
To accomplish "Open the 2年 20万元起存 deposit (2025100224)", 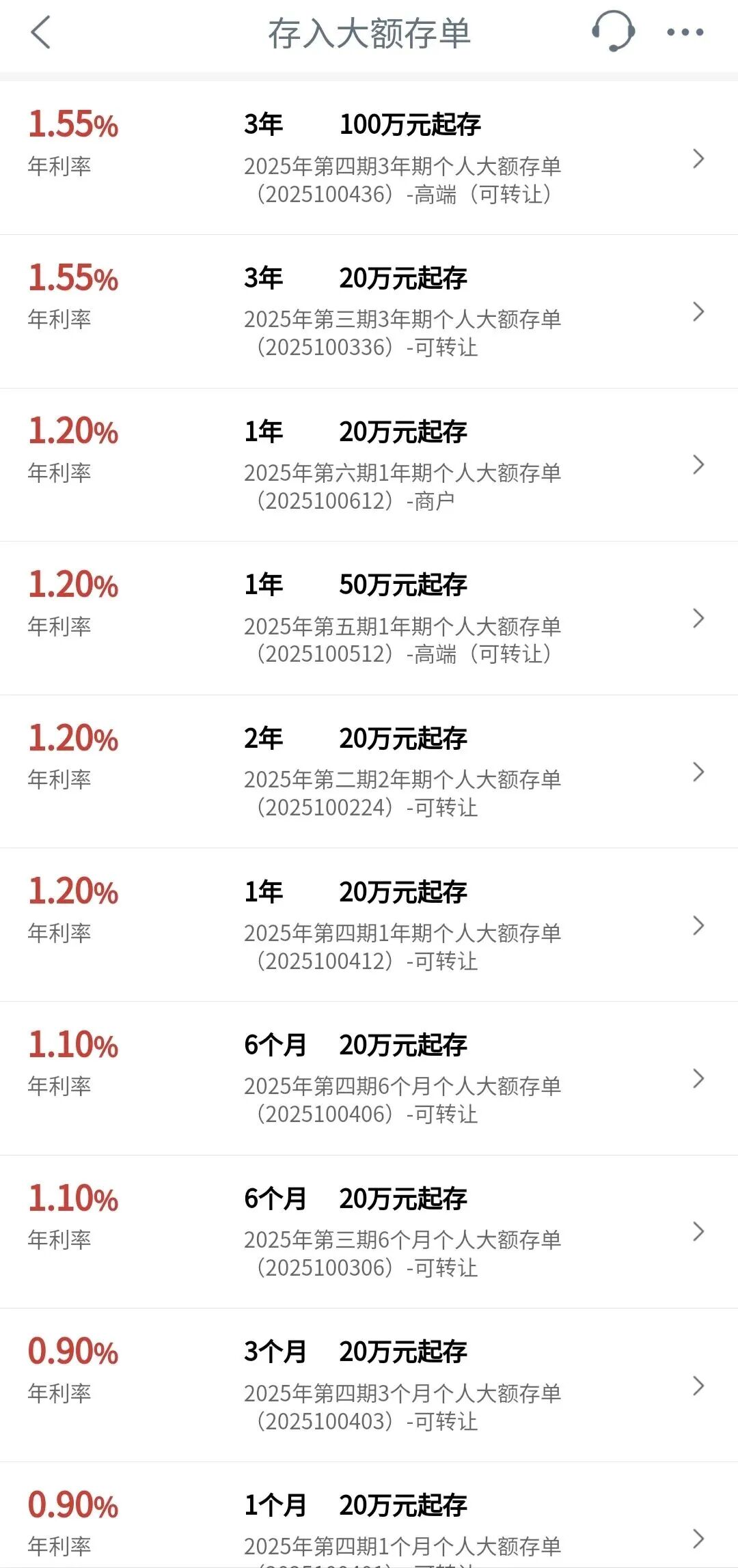I will click(x=369, y=772).
